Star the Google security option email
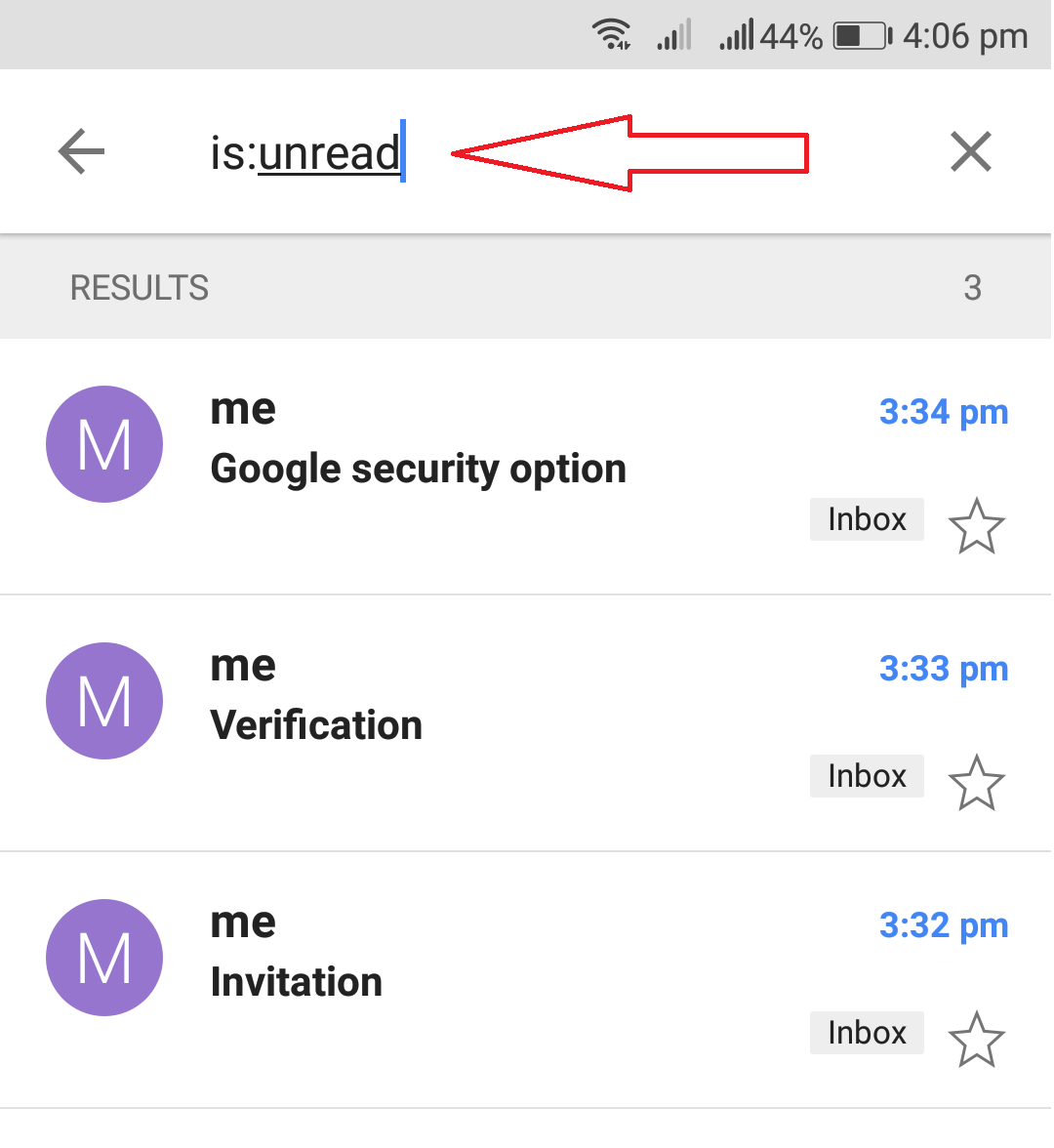Screen dimensions: 1054x1148 click(976, 526)
